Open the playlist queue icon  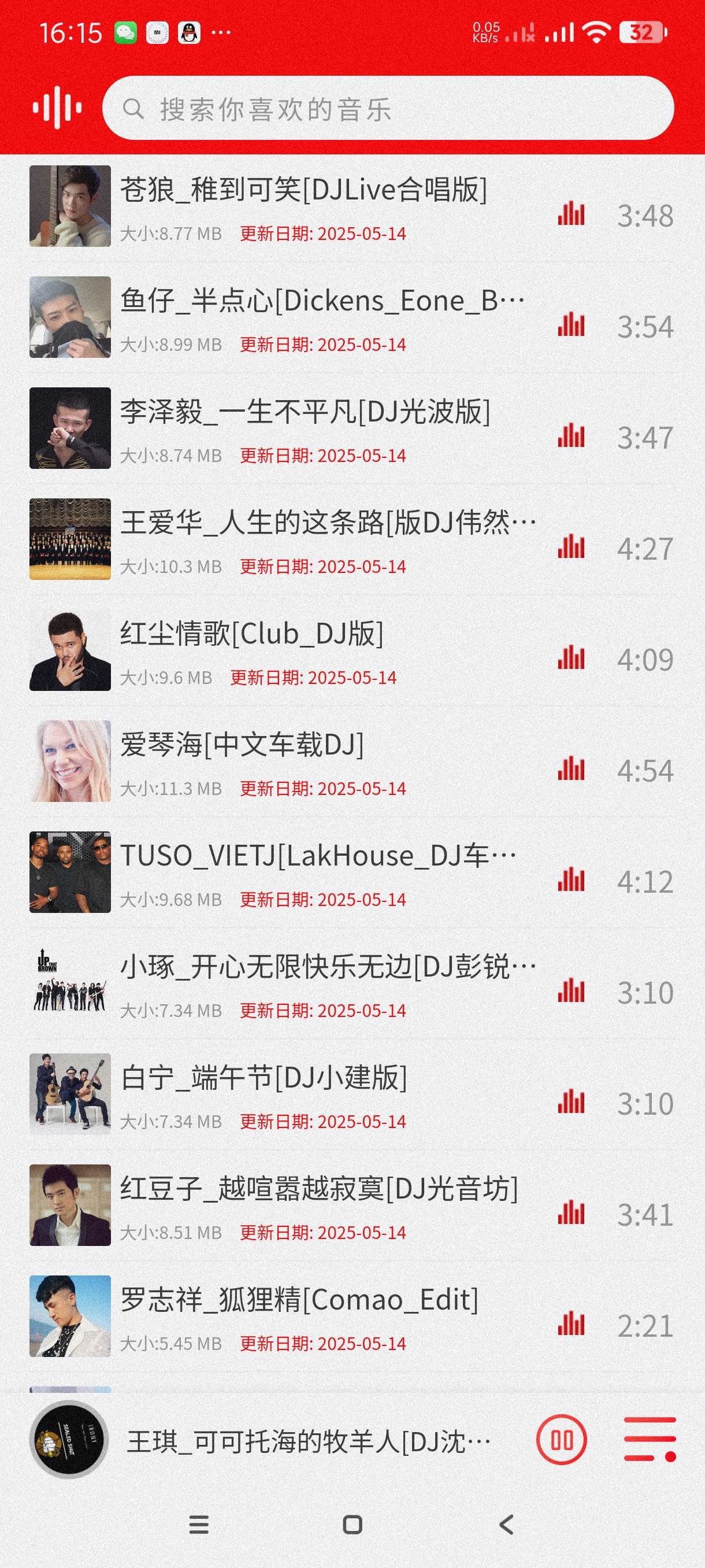click(650, 1440)
